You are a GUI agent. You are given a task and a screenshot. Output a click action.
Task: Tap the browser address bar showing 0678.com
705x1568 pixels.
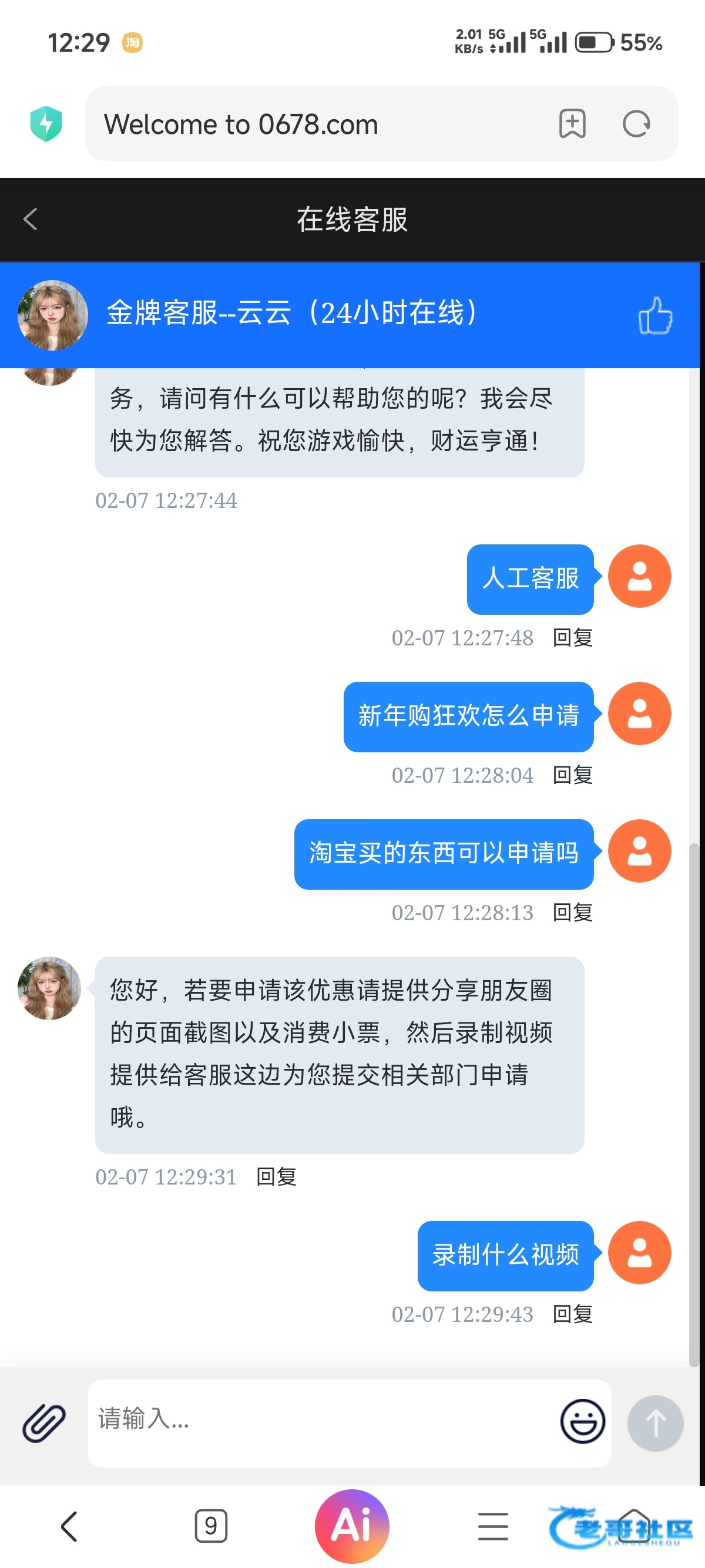(x=317, y=124)
